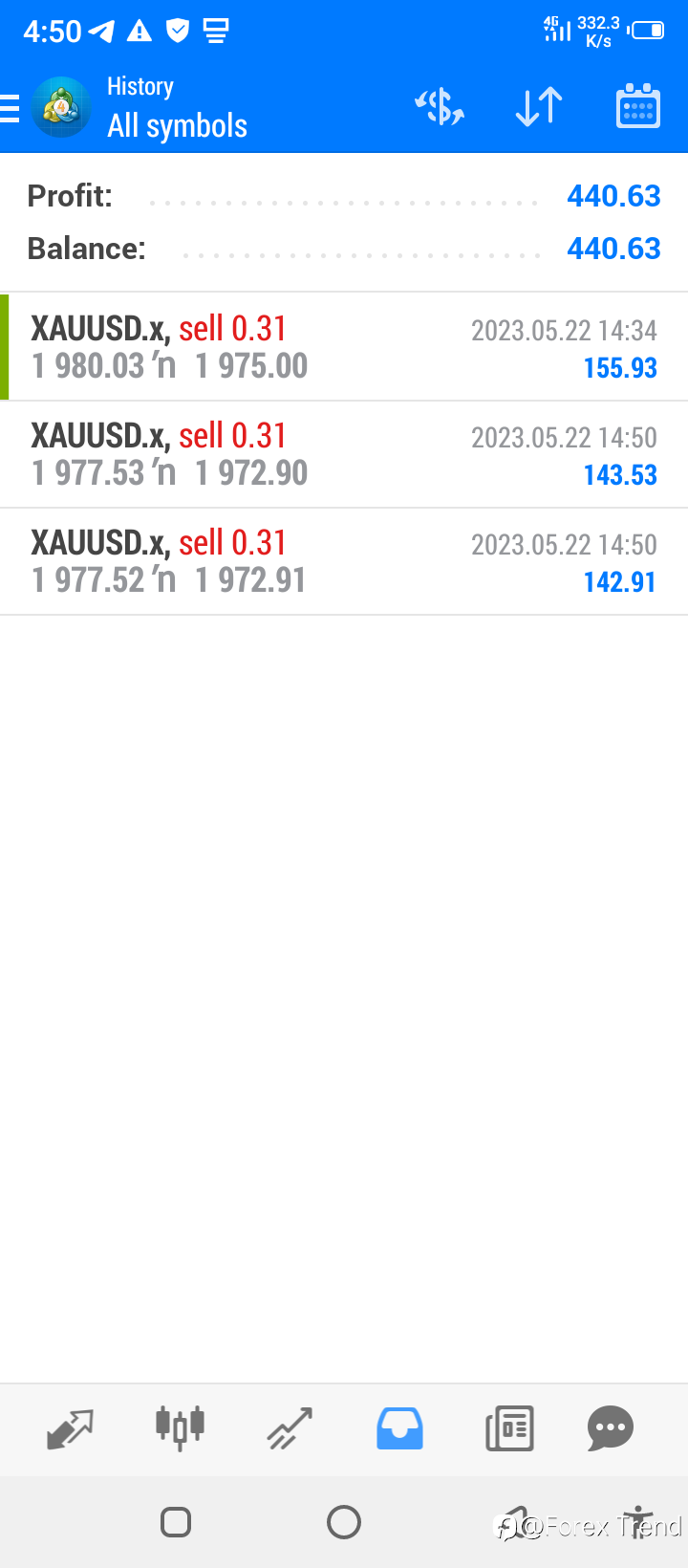Choose a date range with the calendar icon
This screenshot has height=1568, width=688.
coord(638,106)
